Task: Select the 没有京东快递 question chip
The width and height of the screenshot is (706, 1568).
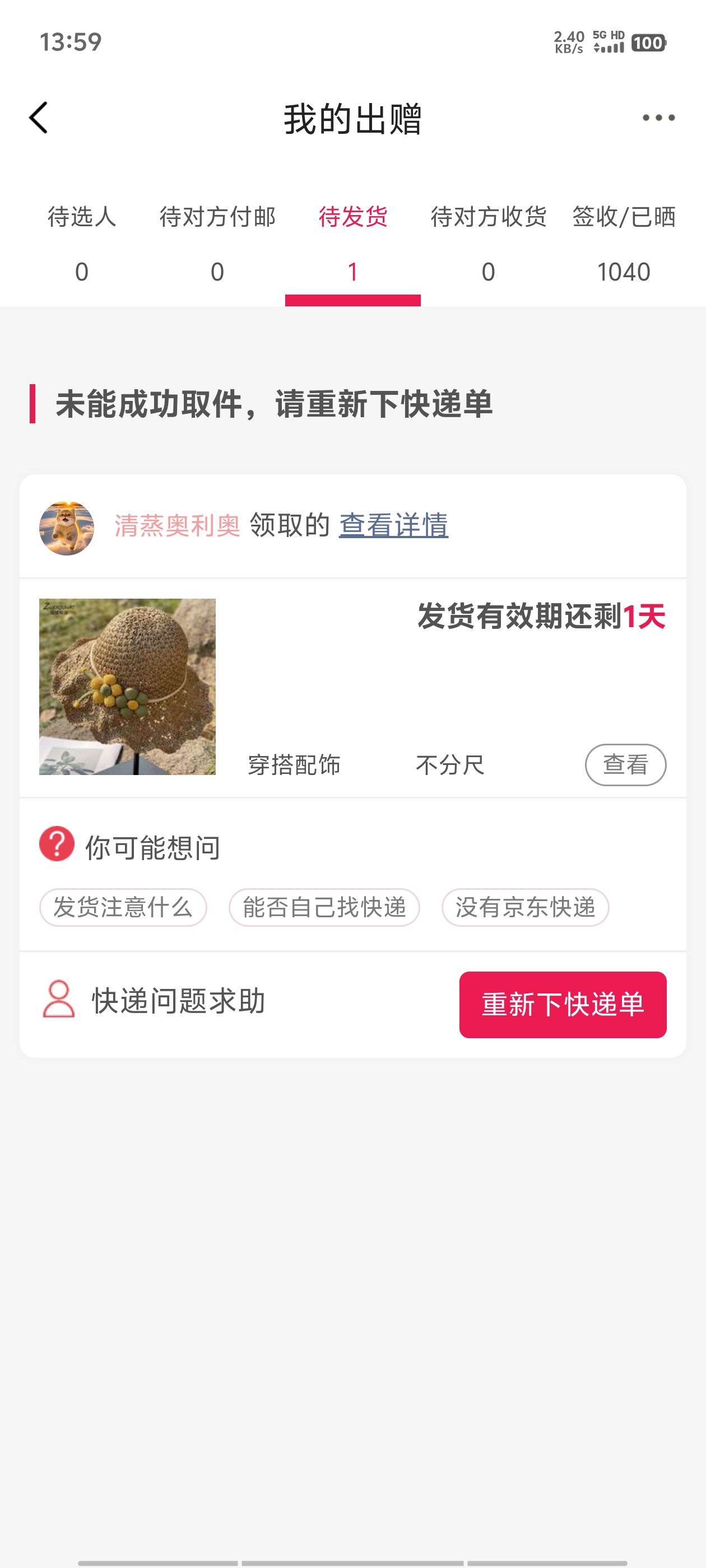Action: tap(525, 907)
